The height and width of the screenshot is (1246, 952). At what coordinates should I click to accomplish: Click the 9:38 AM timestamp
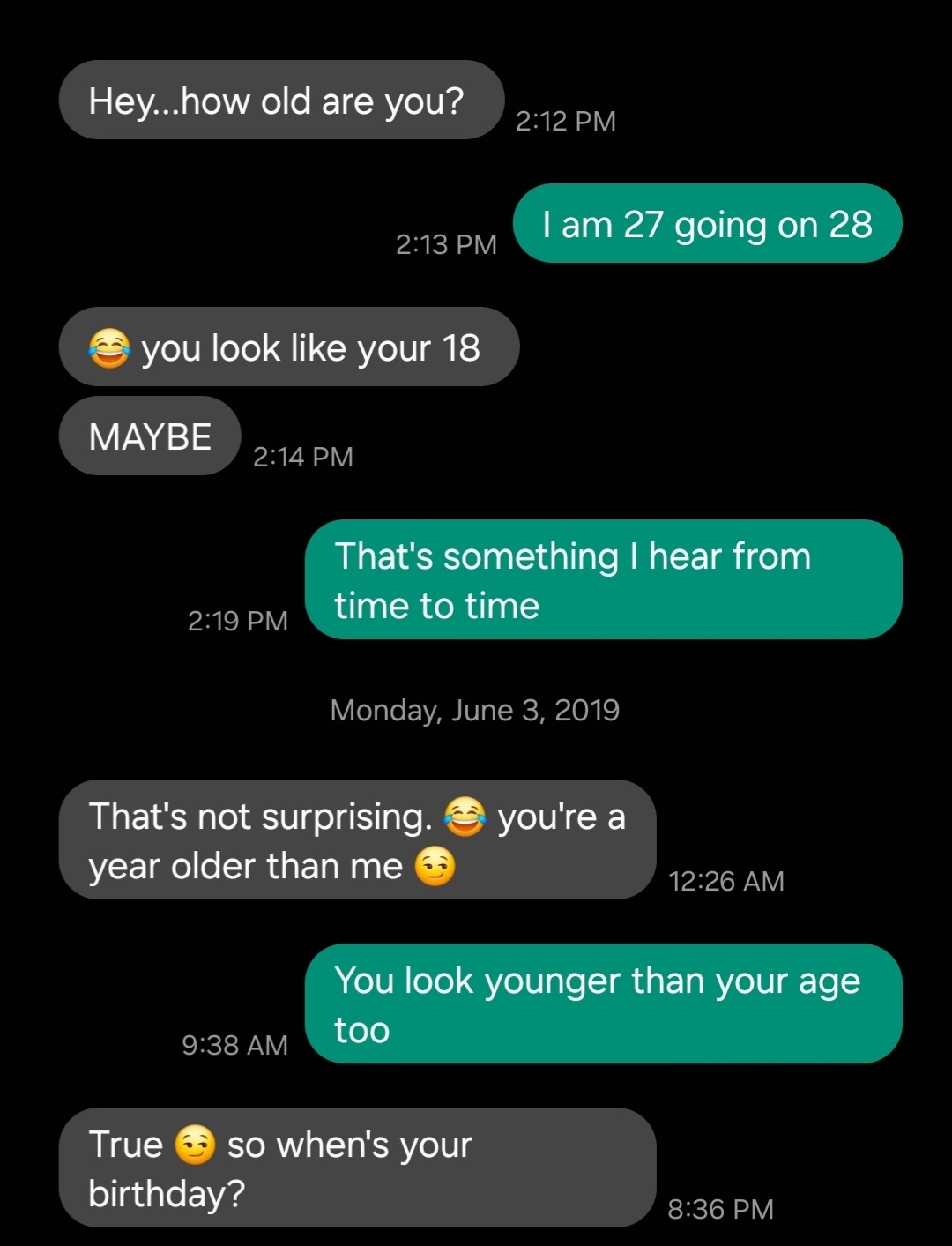pos(236,1046)
